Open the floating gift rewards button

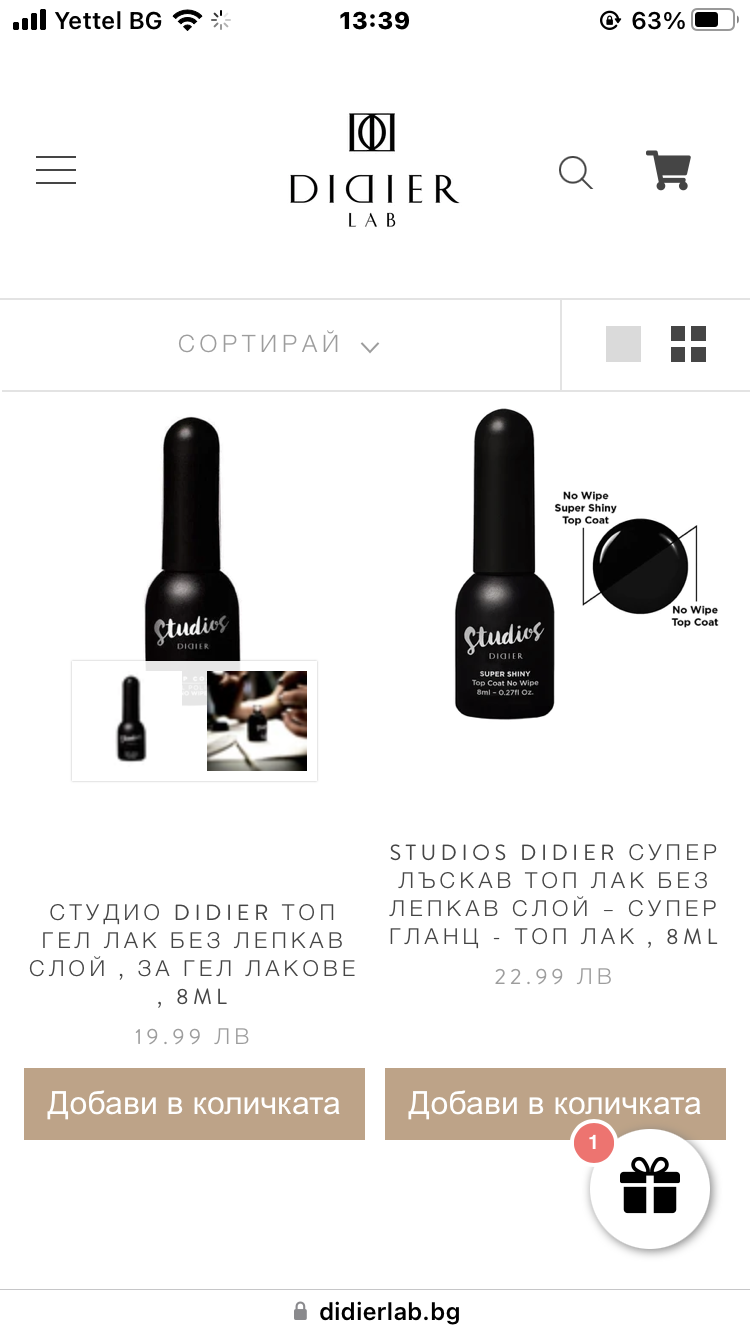click(650, 1190)
